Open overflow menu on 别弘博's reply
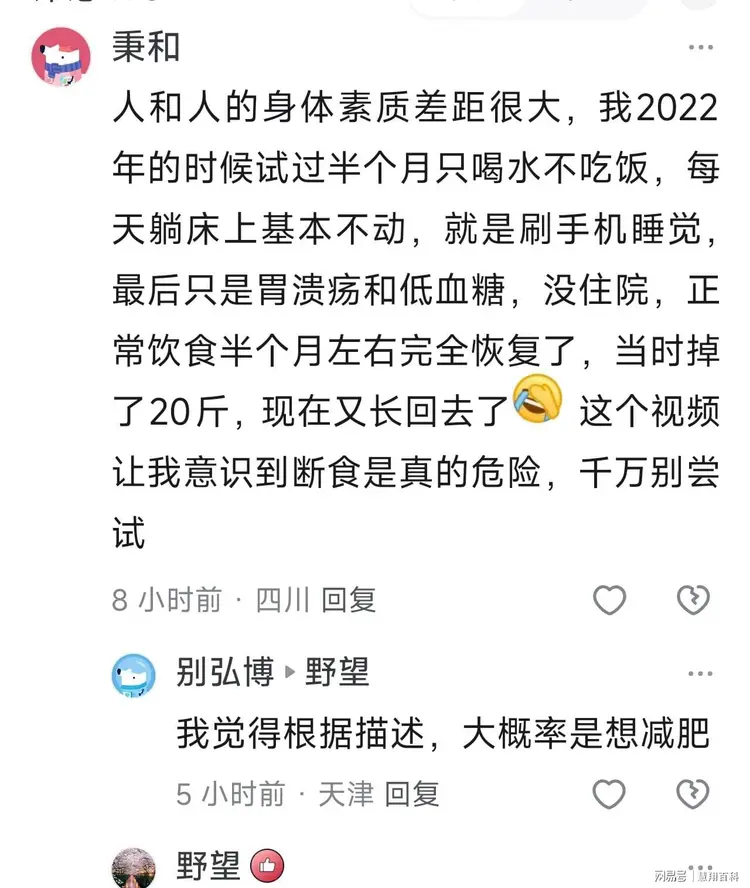The height and width of the screenshot is (888, 750). pos(700,673)
